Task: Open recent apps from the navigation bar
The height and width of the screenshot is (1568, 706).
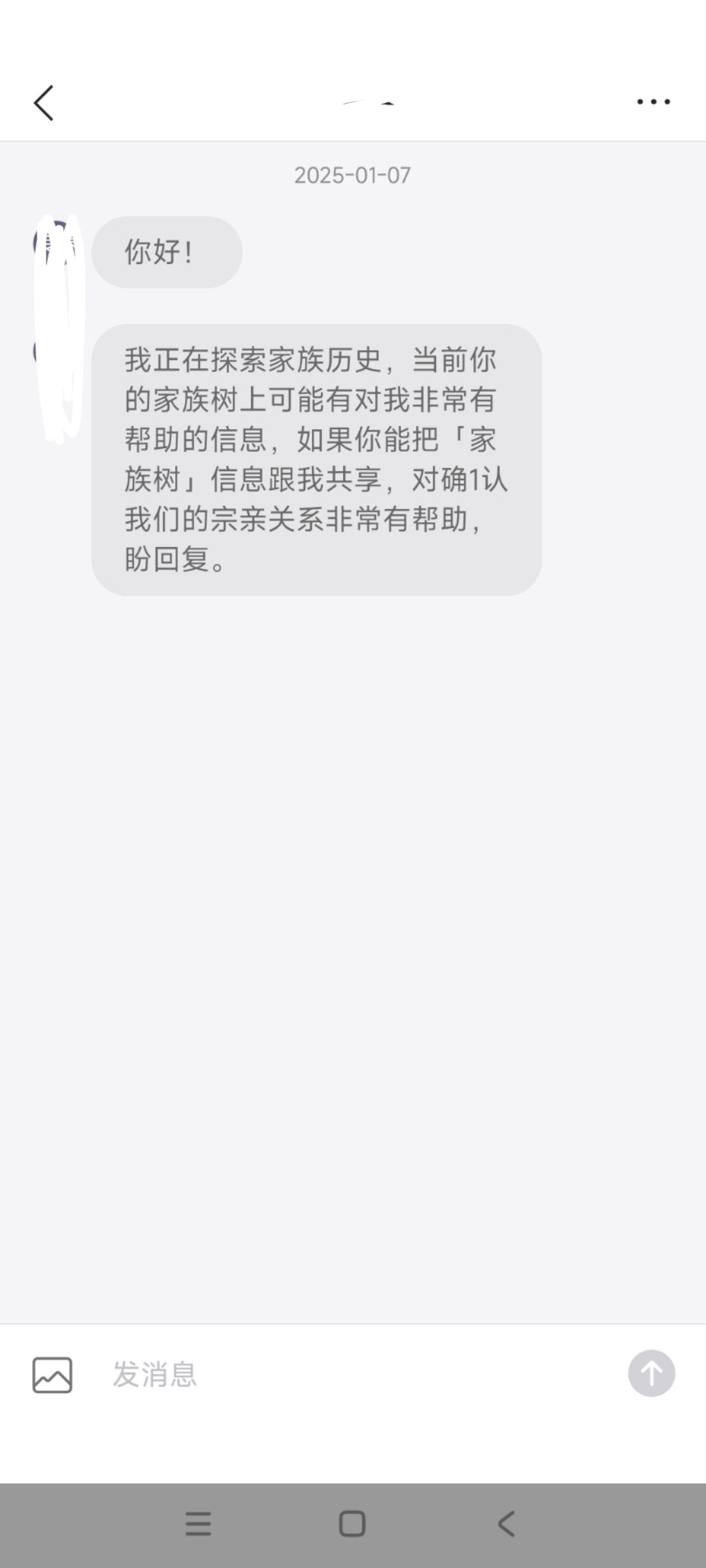Action: coord(198,1524)
